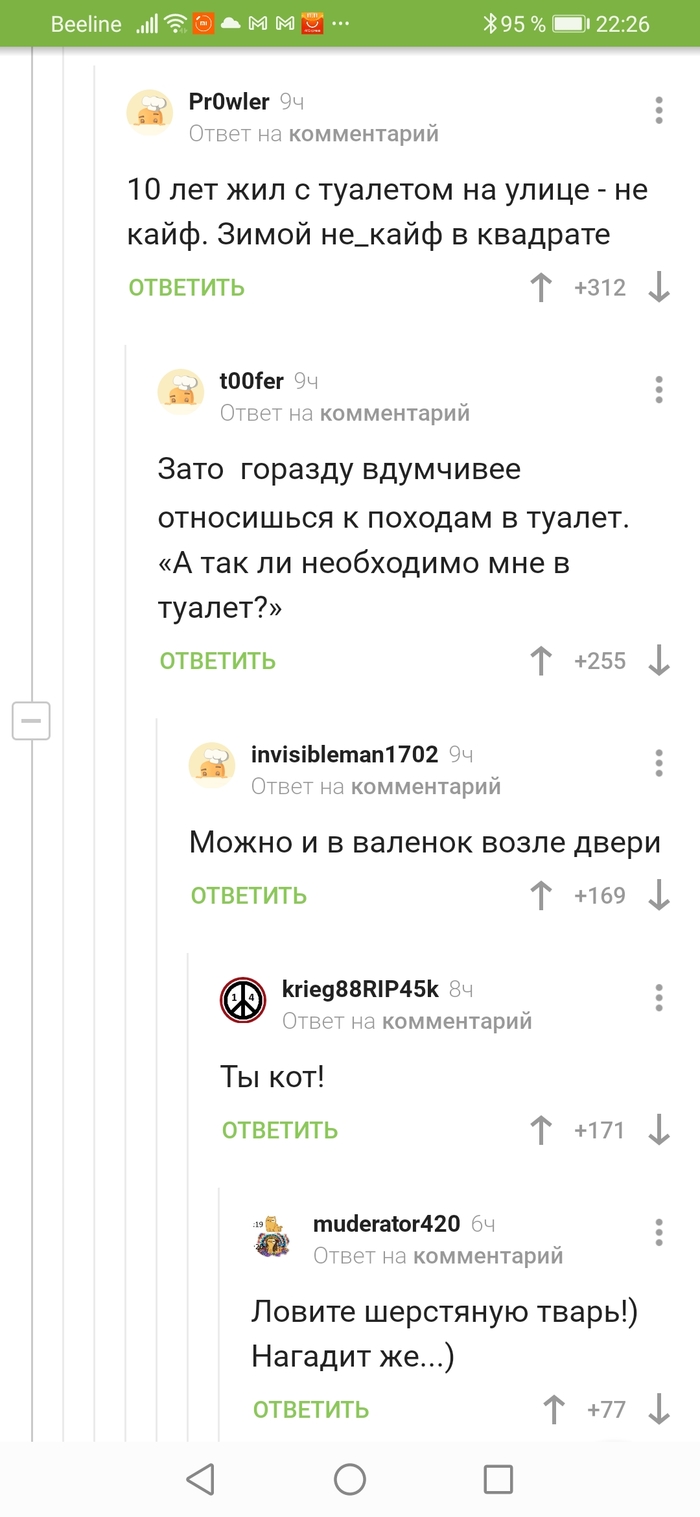Reply to krieg88RIP45k's comment
Screen dimensions: 700x1517
(x=279, y=1131)
